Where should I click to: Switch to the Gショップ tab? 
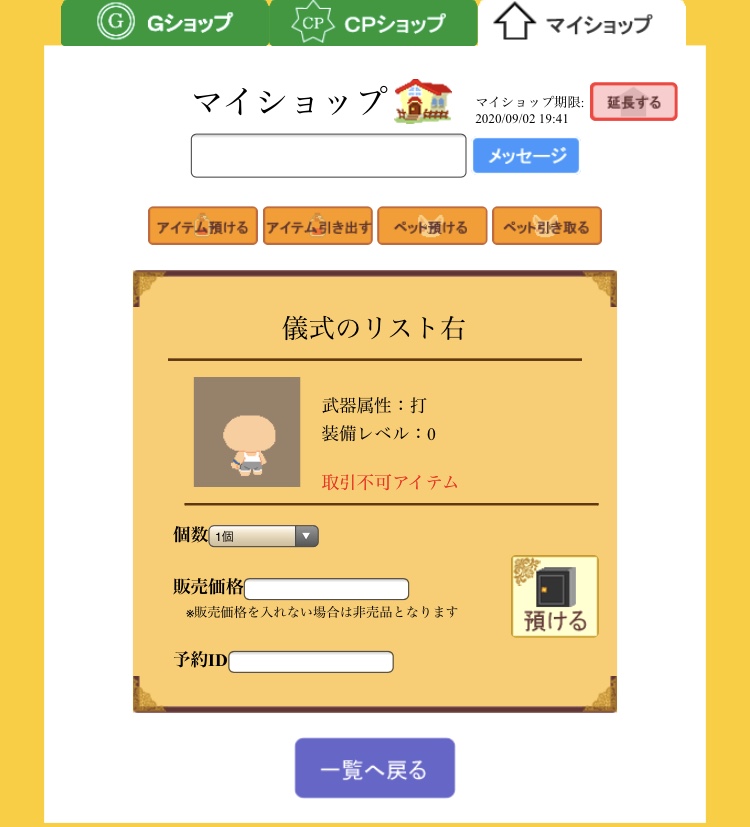[x=165, y=23]
